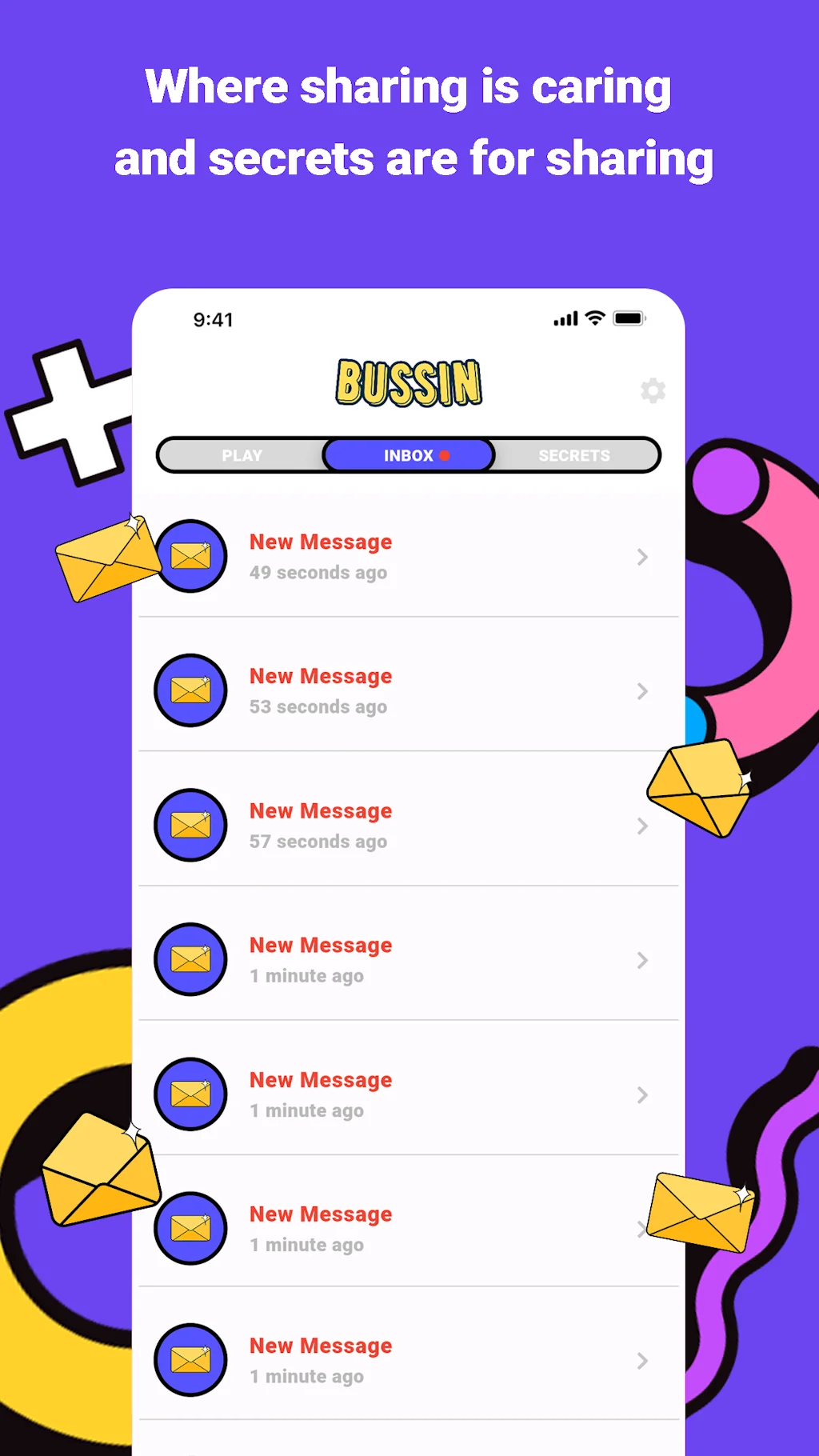Click the envelope icon on the last visible message

pos(190,1360)
